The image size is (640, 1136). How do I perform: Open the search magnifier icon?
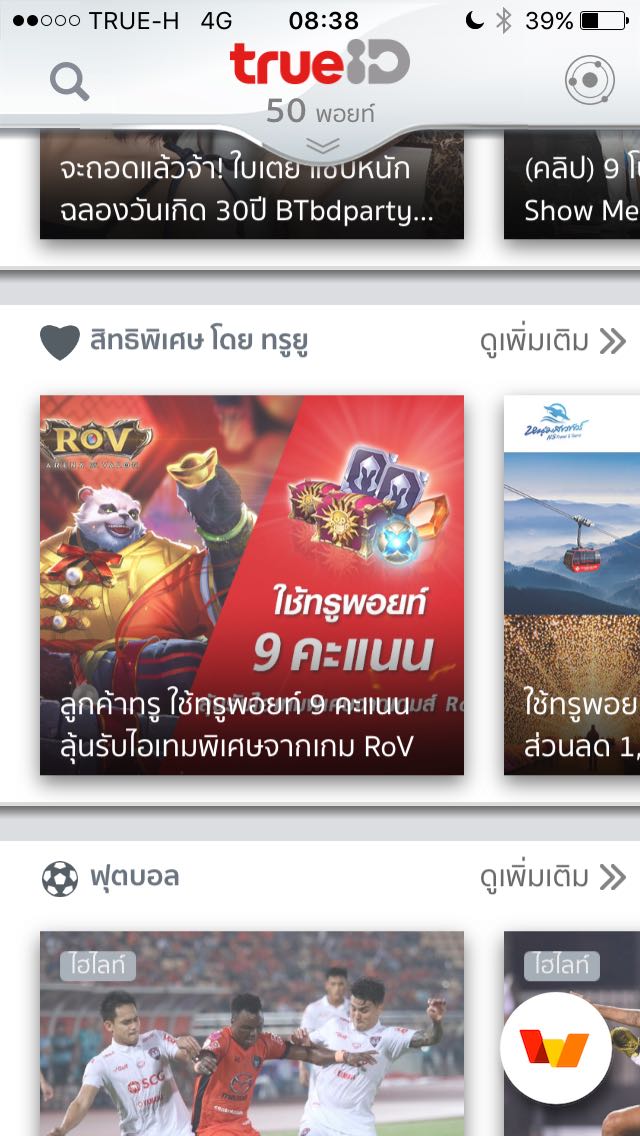[x=70, y=81]
